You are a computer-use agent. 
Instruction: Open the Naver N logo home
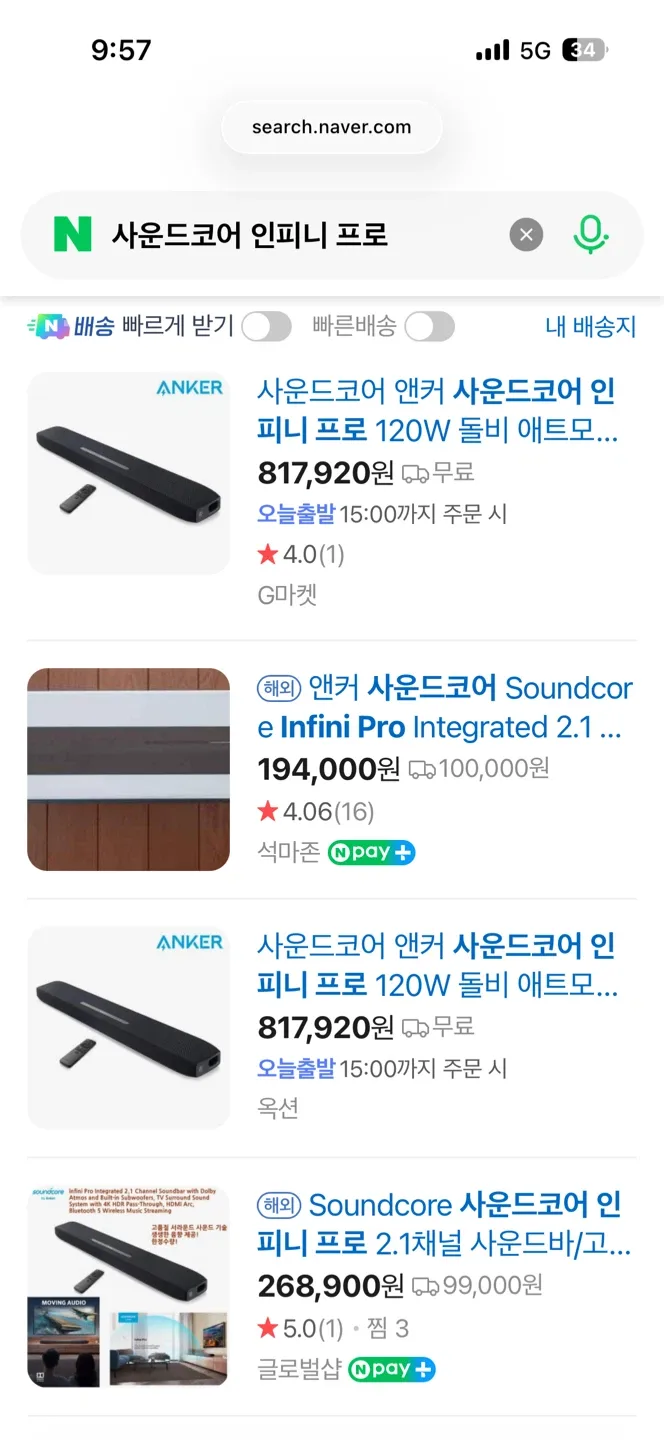[x=72, y=235]
